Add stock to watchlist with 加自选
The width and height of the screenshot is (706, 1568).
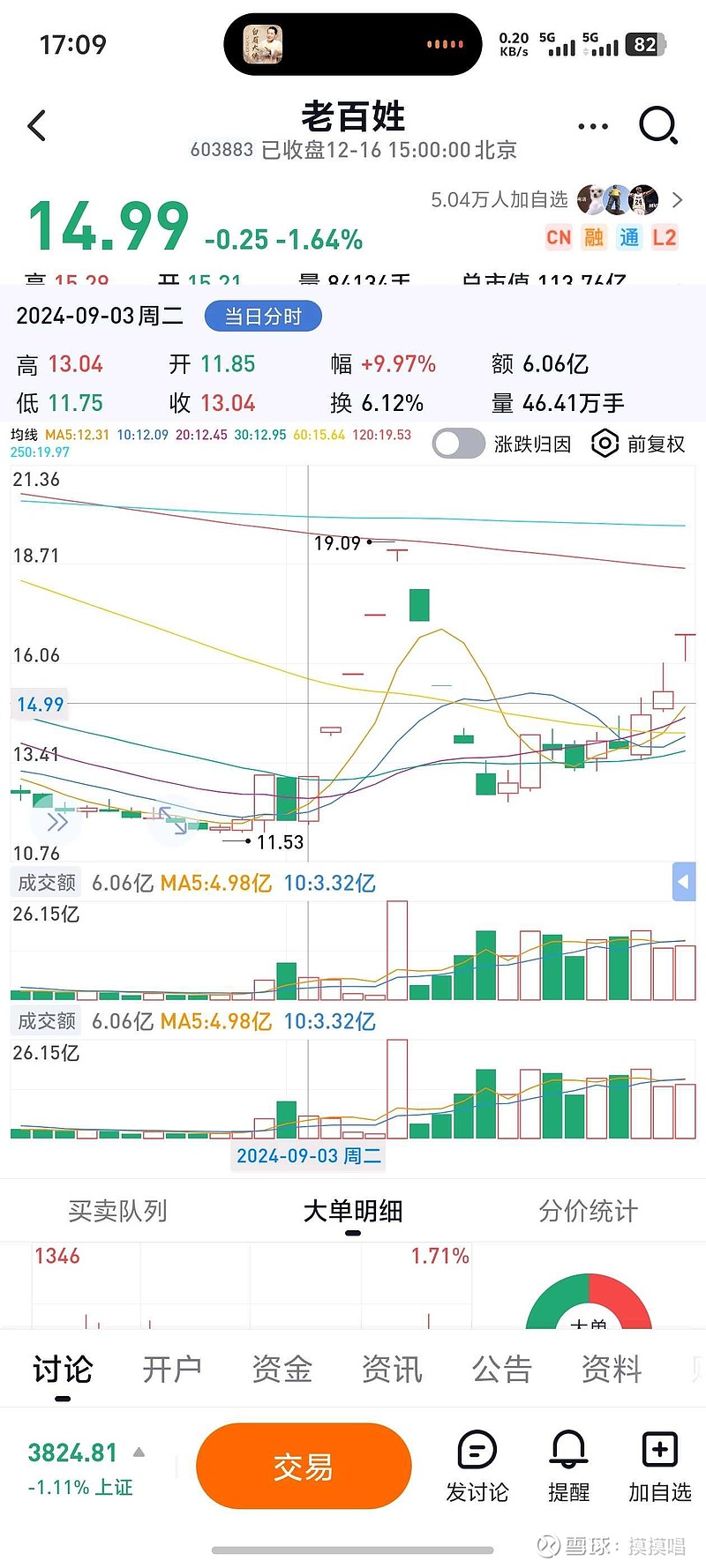coord(659,1467)
